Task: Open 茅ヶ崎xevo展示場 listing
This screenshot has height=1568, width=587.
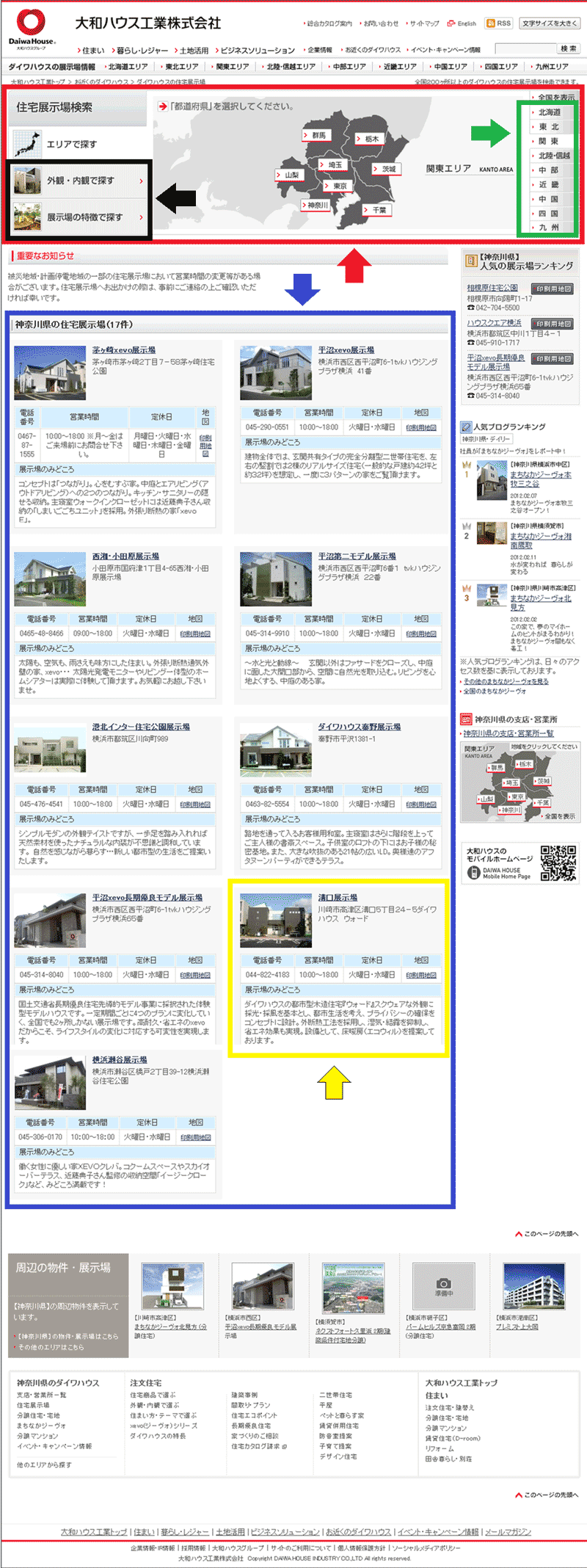Action: (123, 350)
